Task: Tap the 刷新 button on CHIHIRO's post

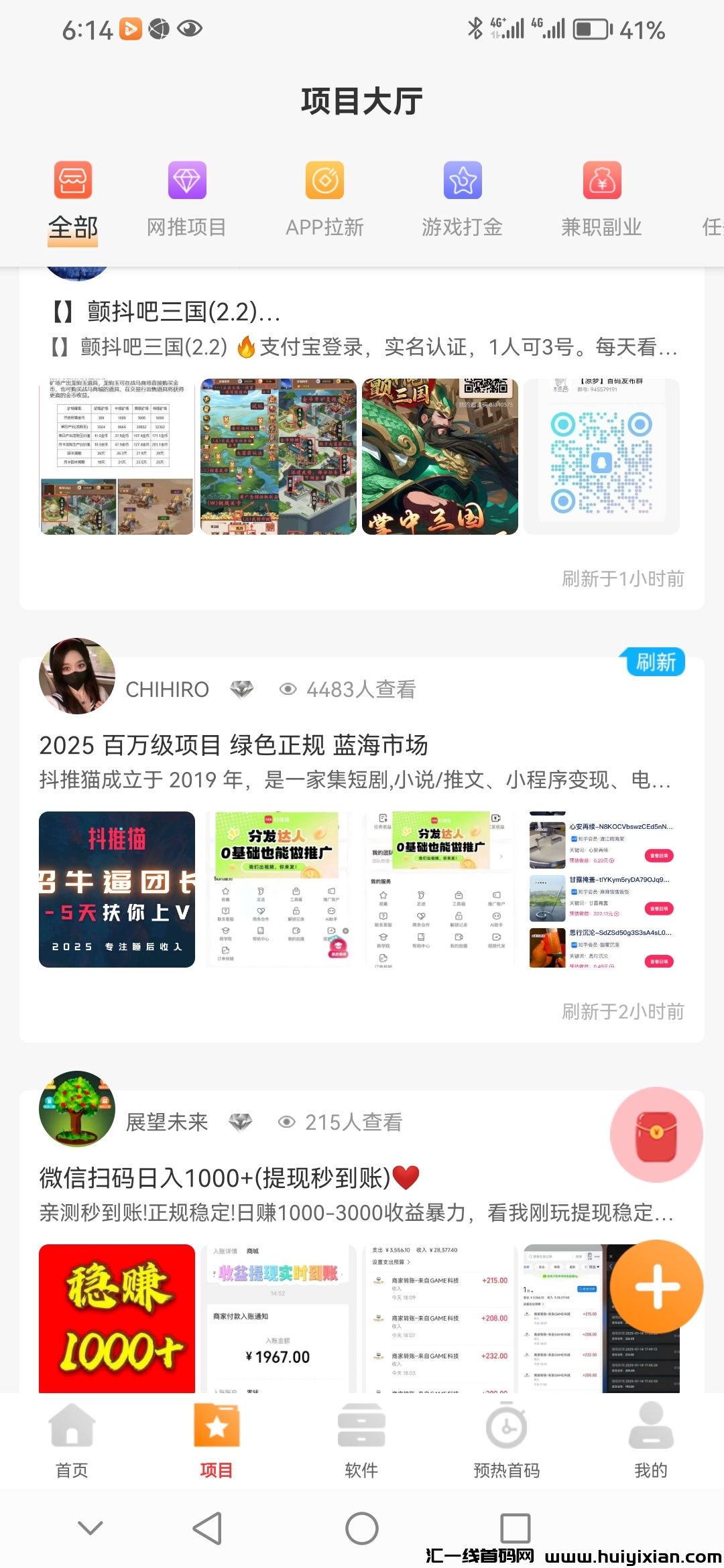Action: coord(655,662)
